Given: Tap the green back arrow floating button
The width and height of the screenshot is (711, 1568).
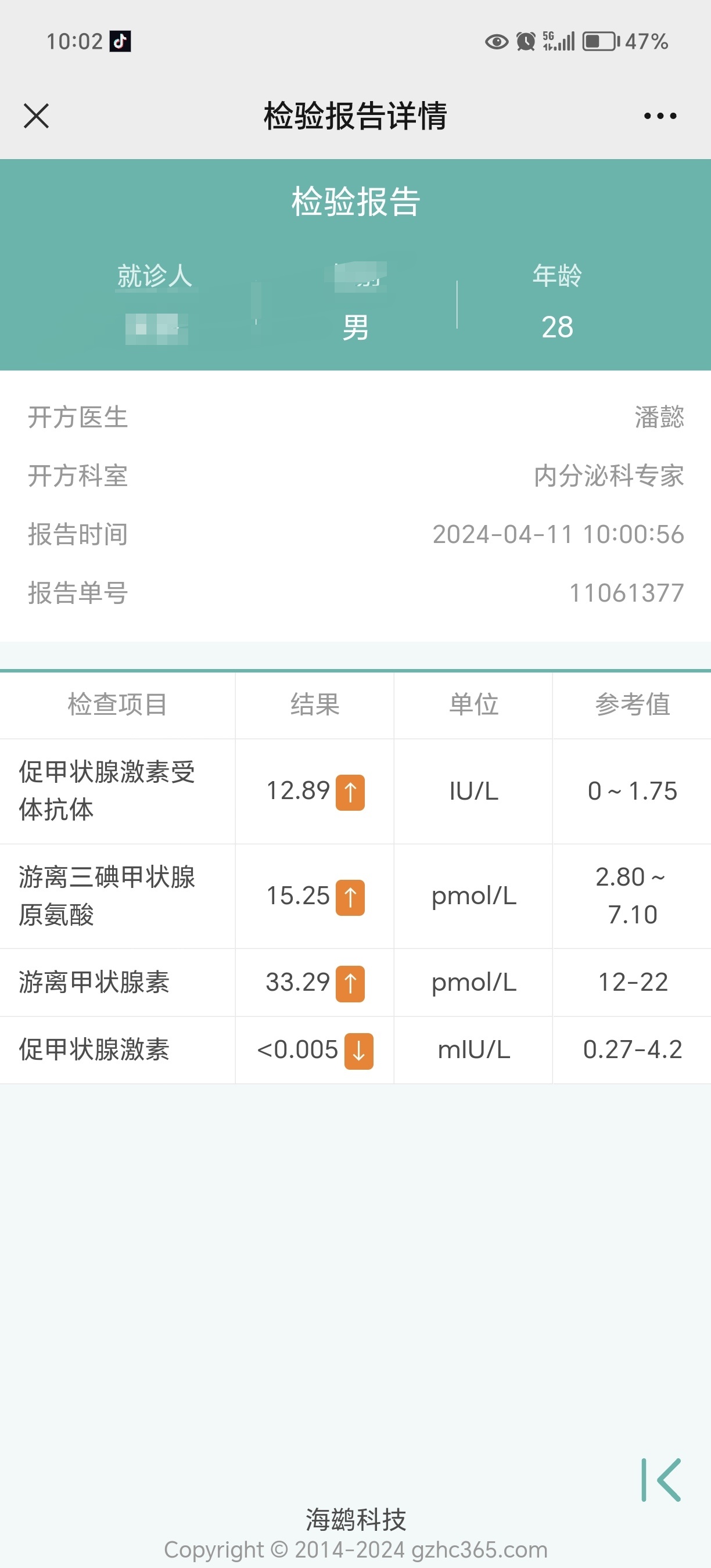Looking at the screenshot, I should pyautogui.click(x=661, y=1480).
